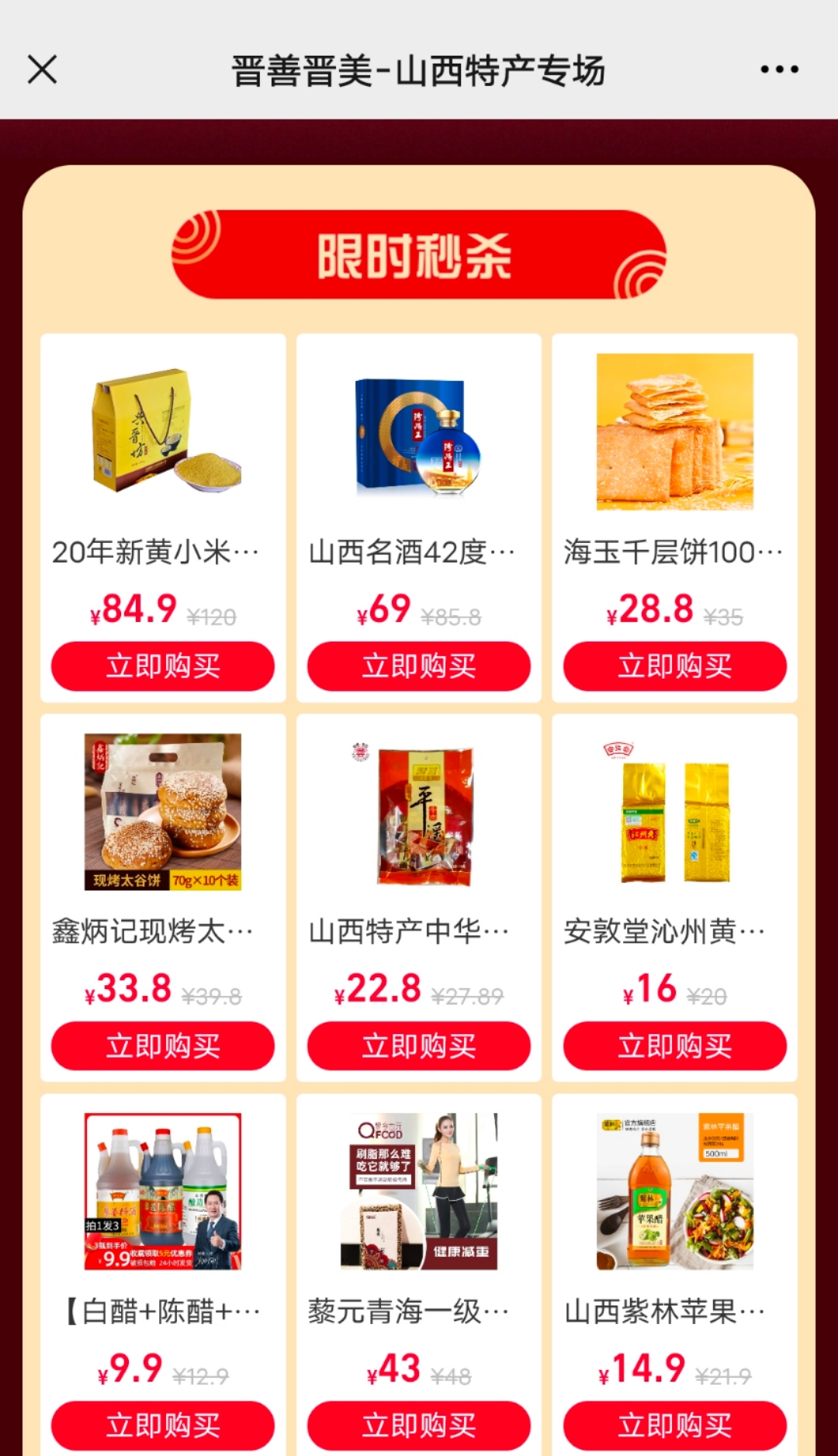838x1456 pixels.
Task: Open the 山西特产中华 product image
Action: [x=419, y=811]
